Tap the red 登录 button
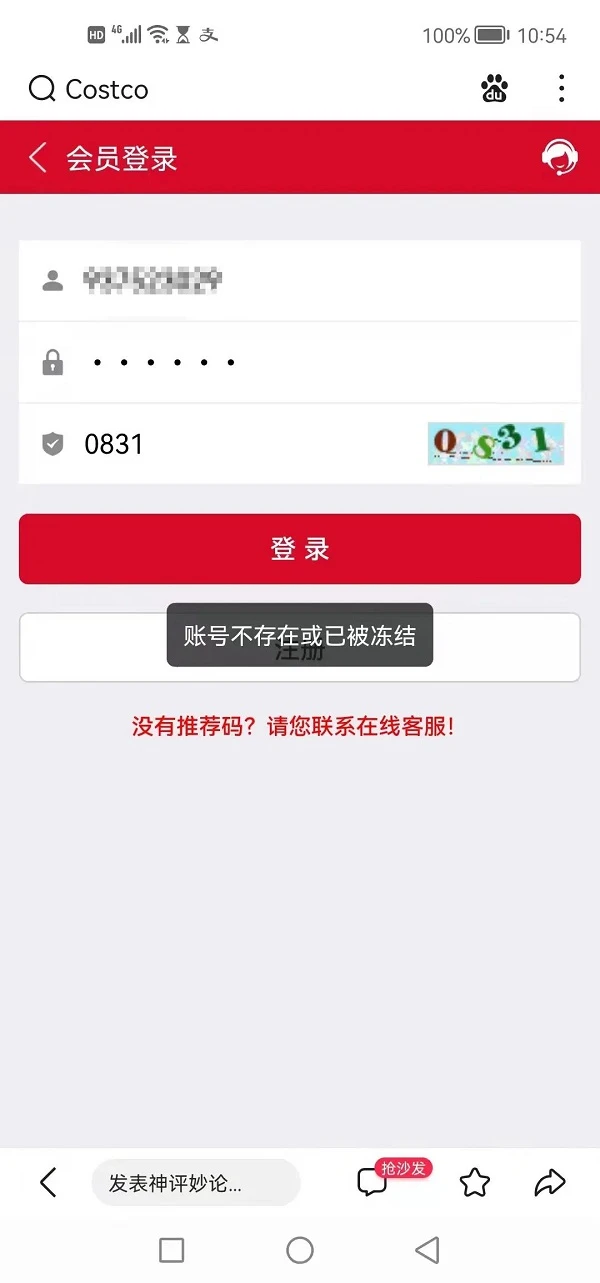This screenshot has width=600, height=1283. [300, 549]
